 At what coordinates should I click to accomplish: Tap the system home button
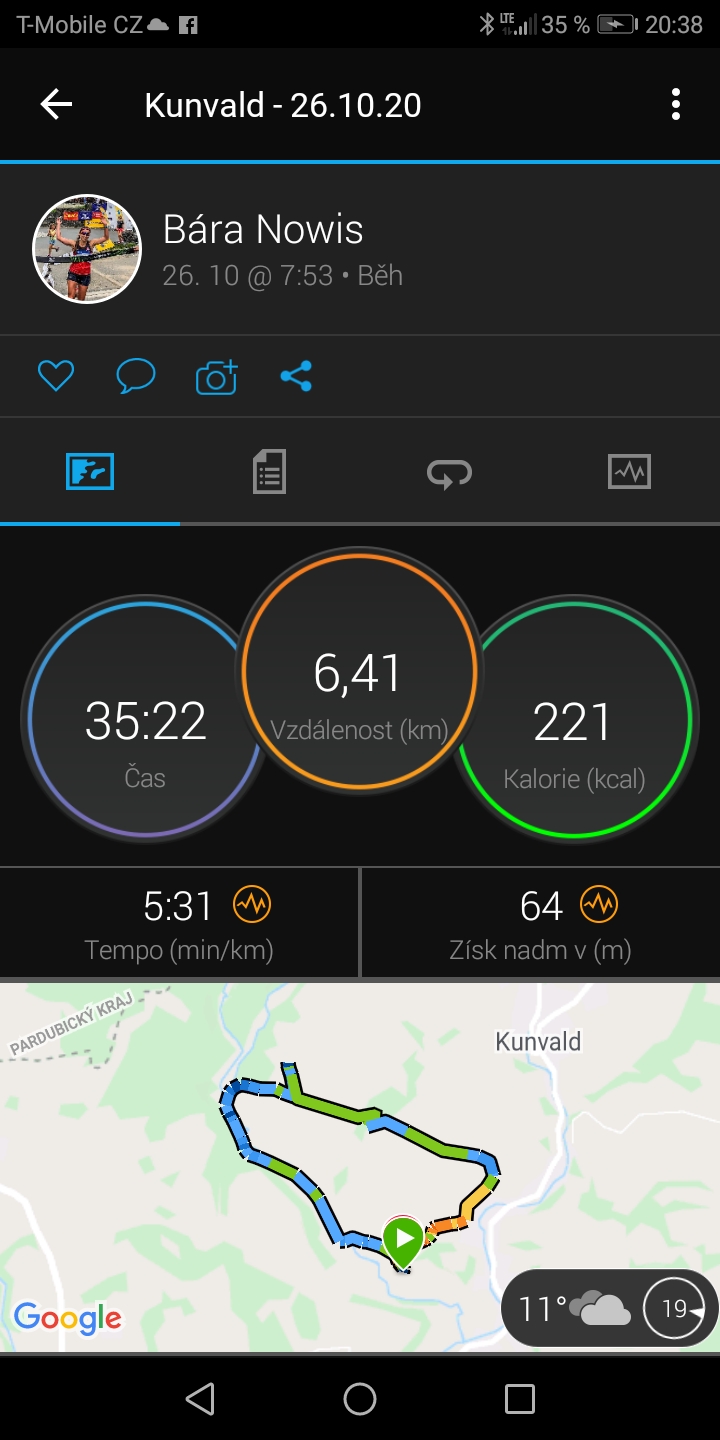(x=360, y=1399)
